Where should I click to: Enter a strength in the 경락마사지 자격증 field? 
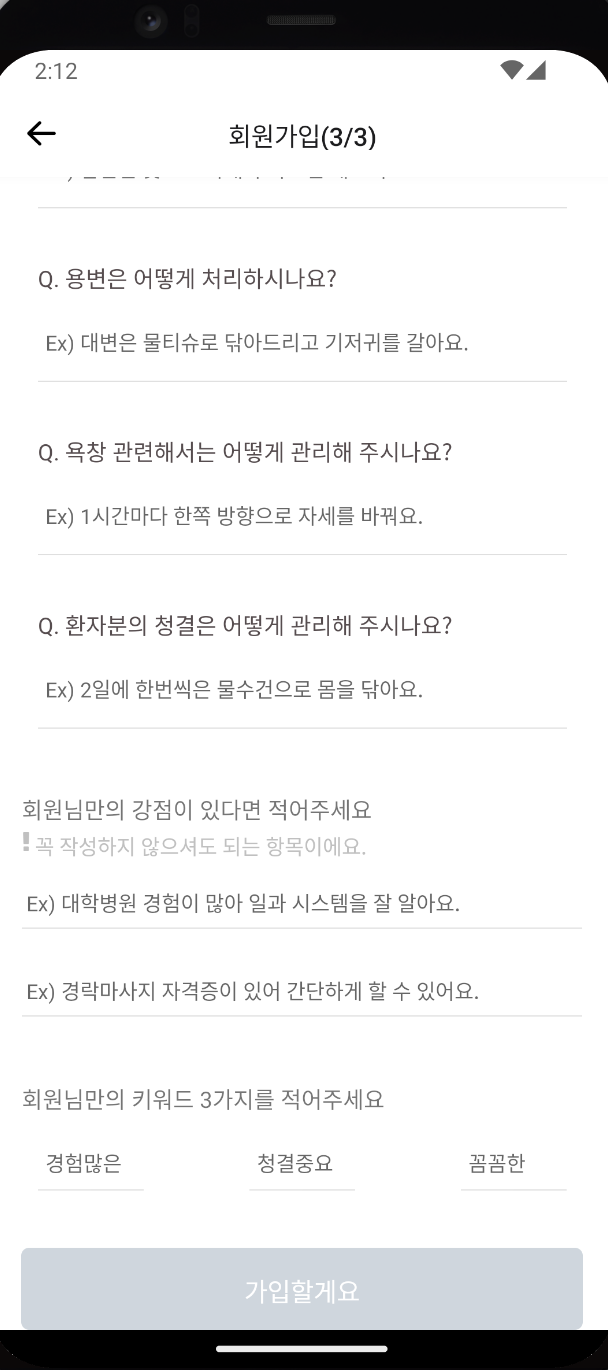[302, 992]
